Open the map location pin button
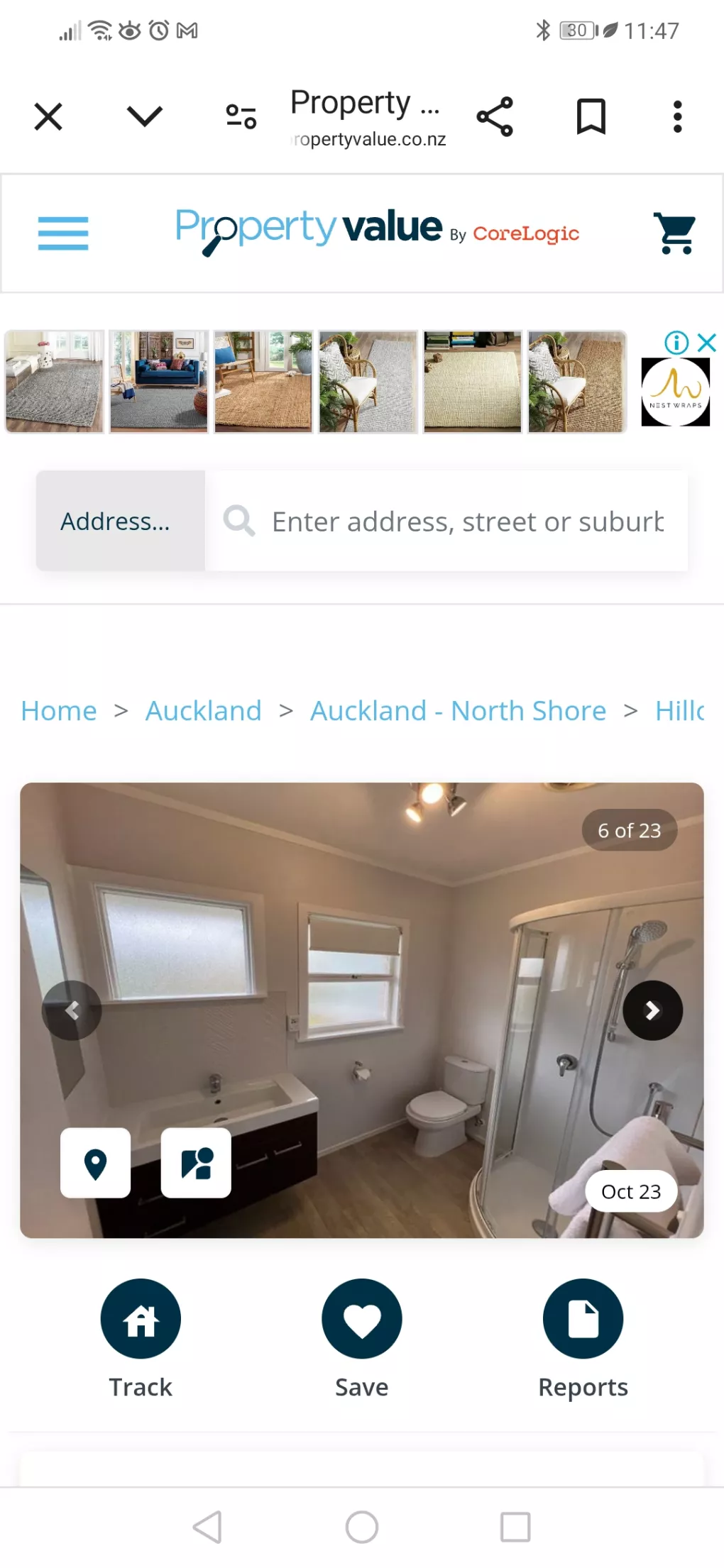Viewport: 724px width, 1568px height. [96, 1163]
